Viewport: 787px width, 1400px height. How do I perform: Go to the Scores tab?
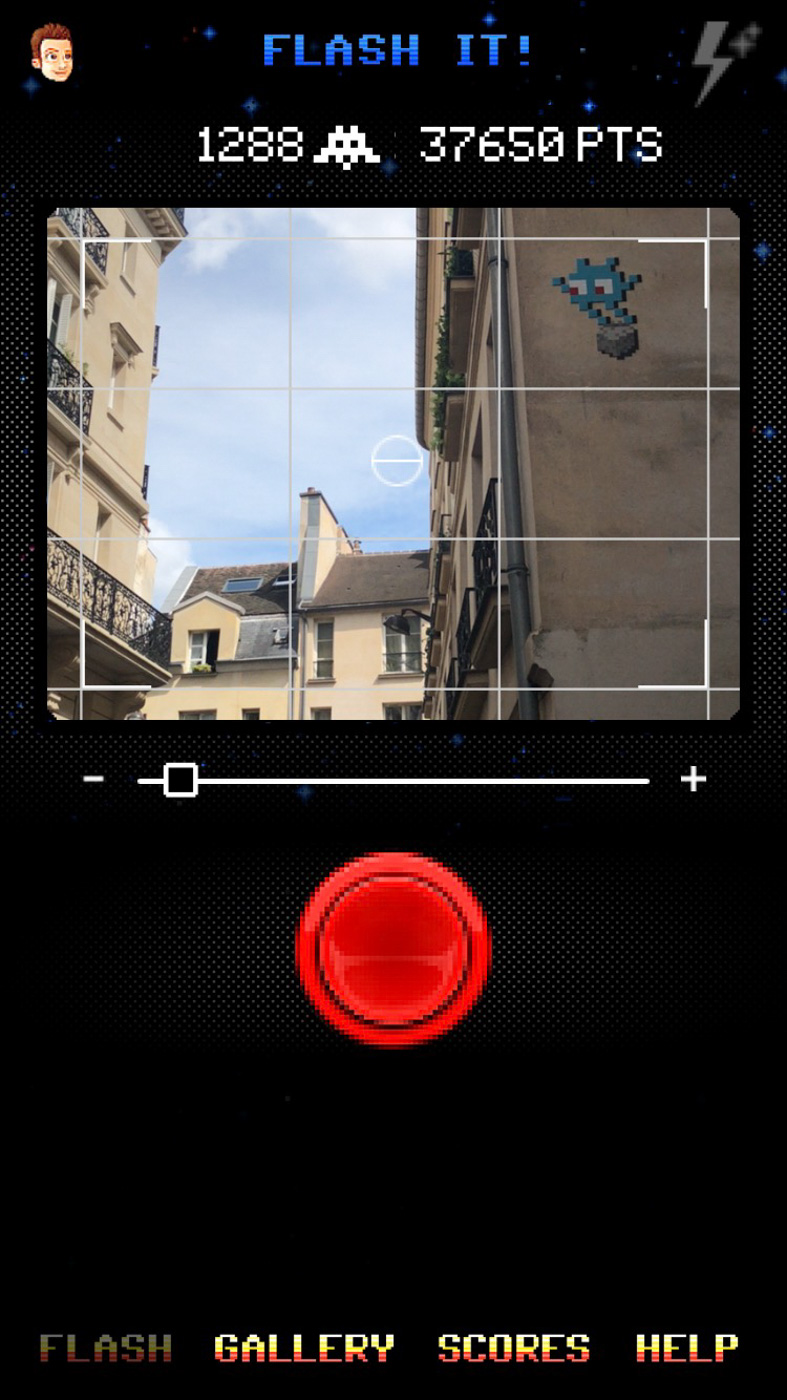[514, 1347]
